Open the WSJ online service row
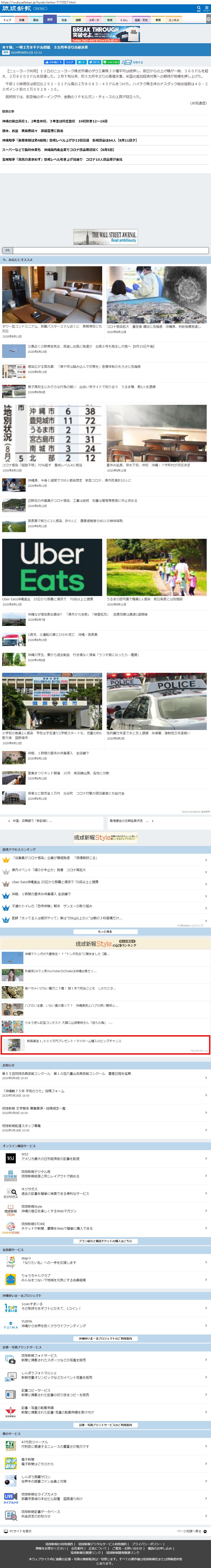The height and width of the screenshot is (1568, 211). pyautogui.click(x=103, y=1158)
